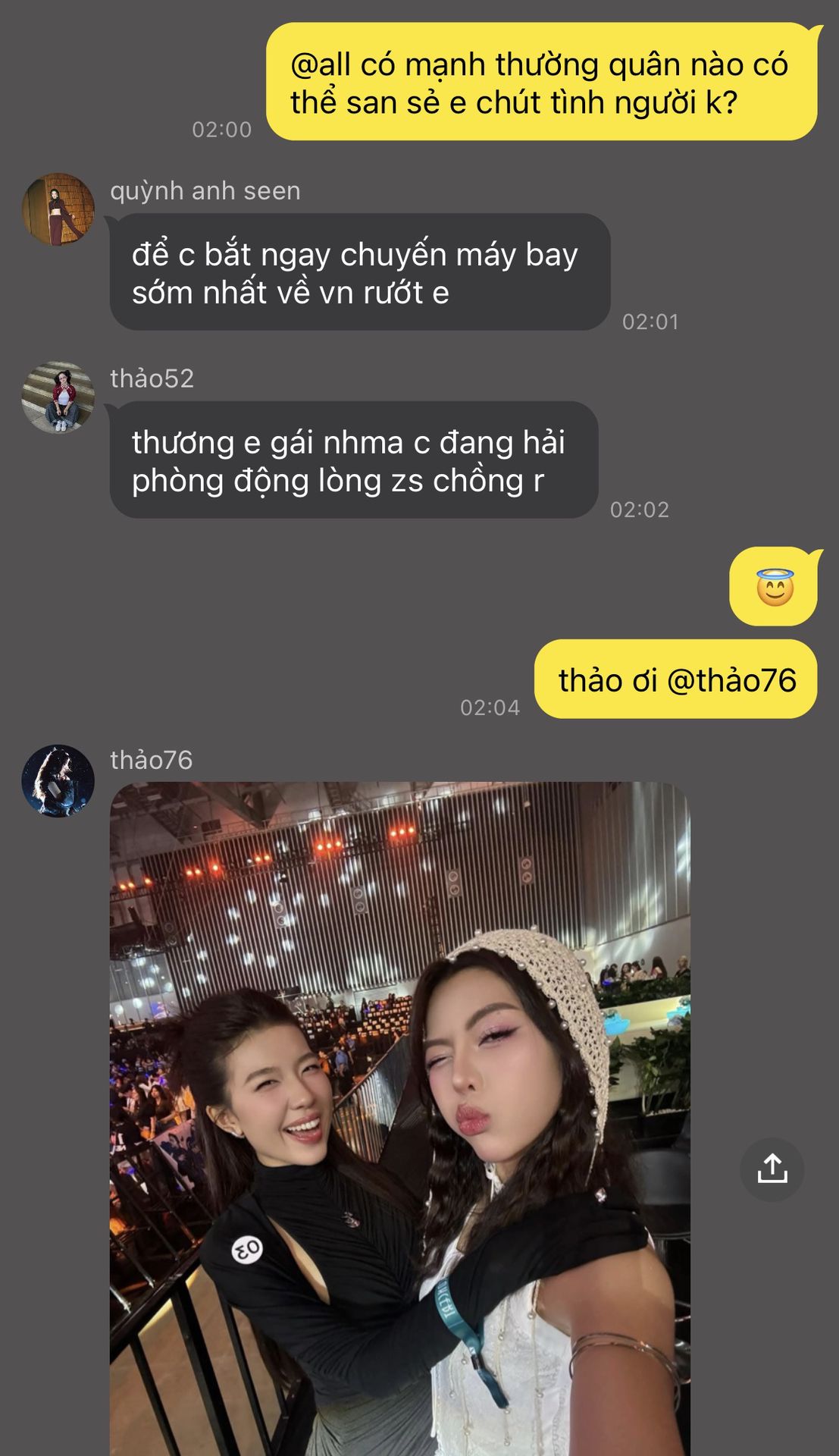Open thảo52's profile avatar
The image size is (839, 1456).
(x=58, y=397)
